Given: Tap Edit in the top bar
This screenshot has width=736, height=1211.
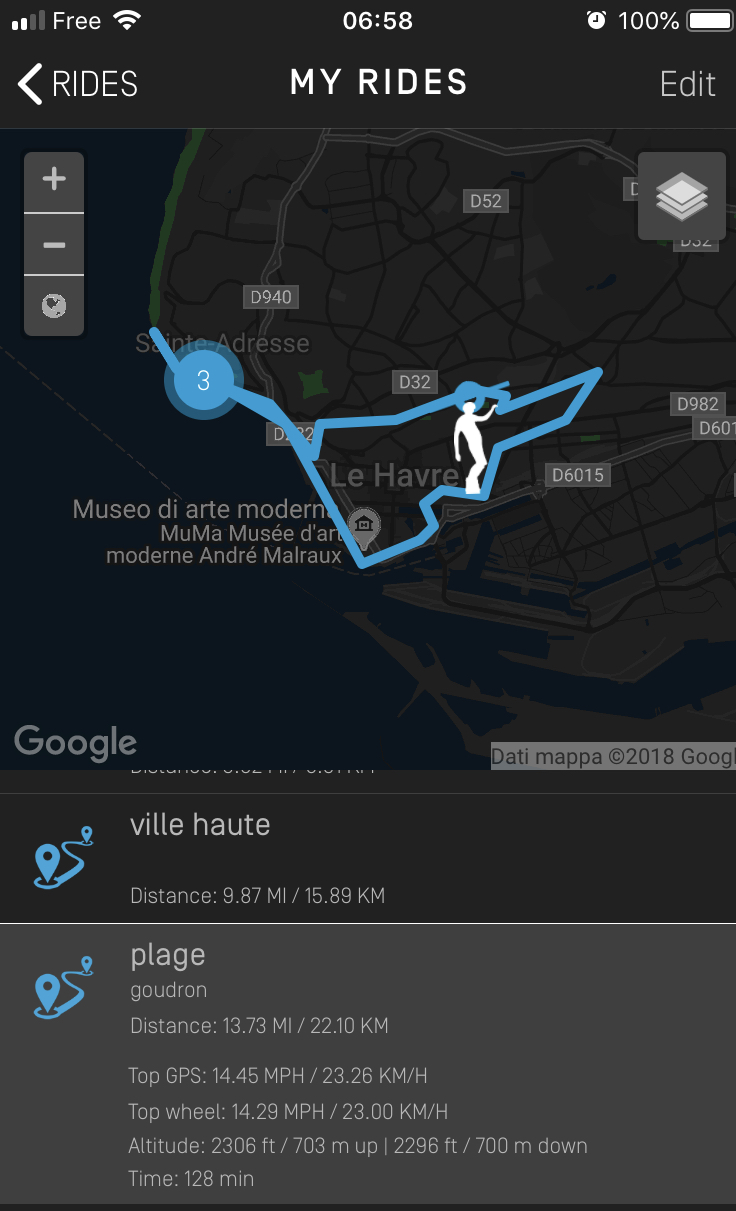Looking at the screenshot, I should tap(687, 84).
